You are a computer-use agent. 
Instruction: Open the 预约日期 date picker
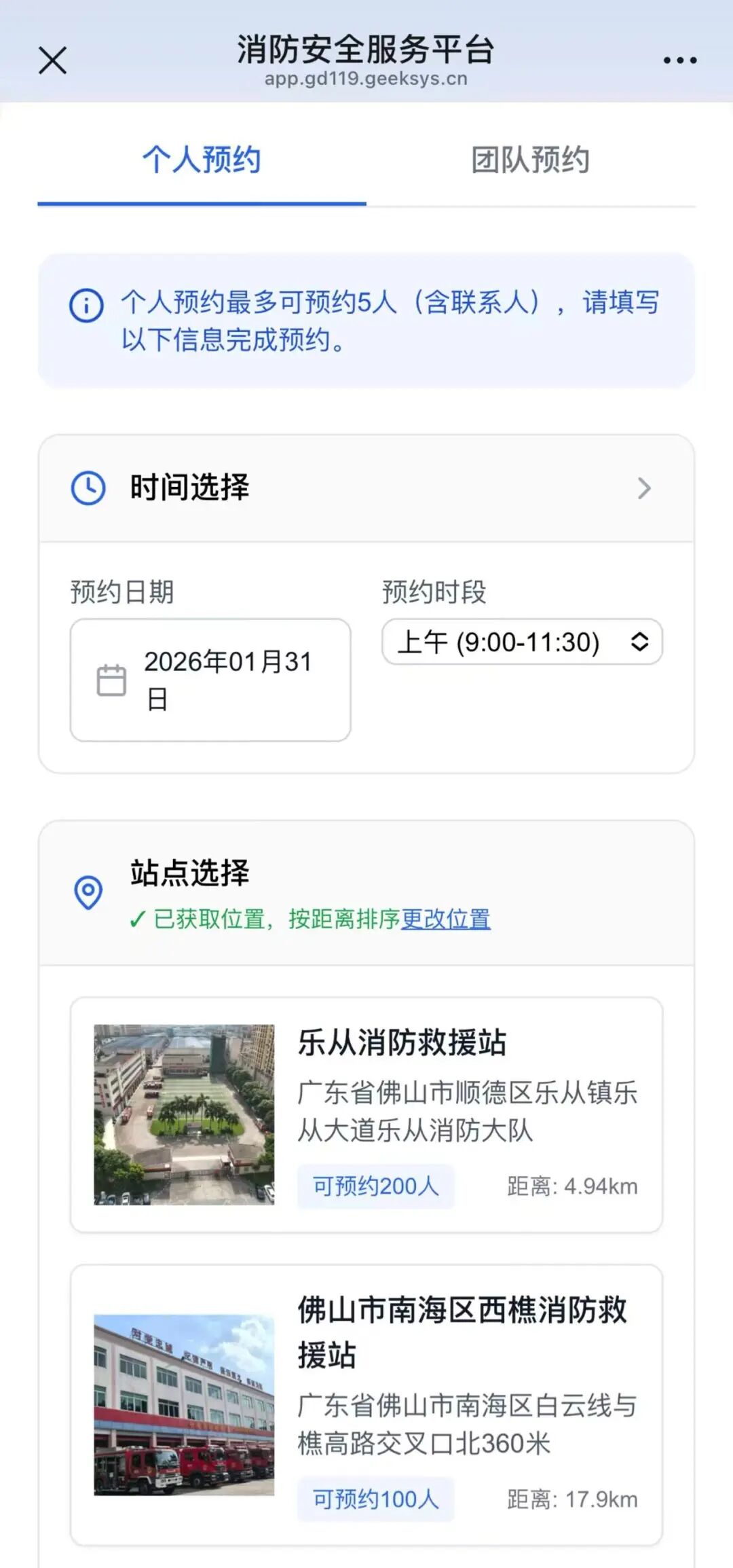pos(210,680)
